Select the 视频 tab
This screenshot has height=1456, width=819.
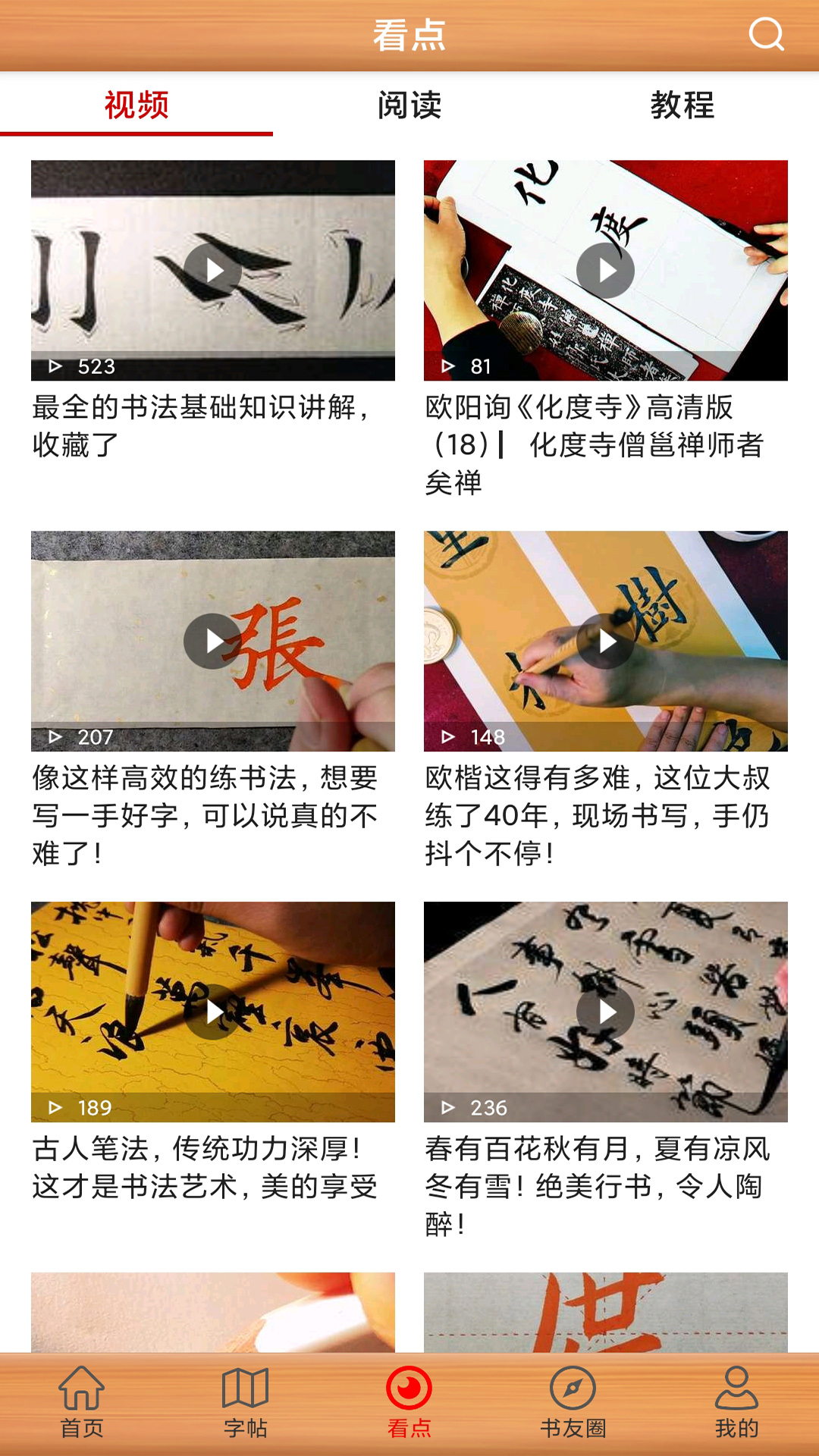coord(136,105)
